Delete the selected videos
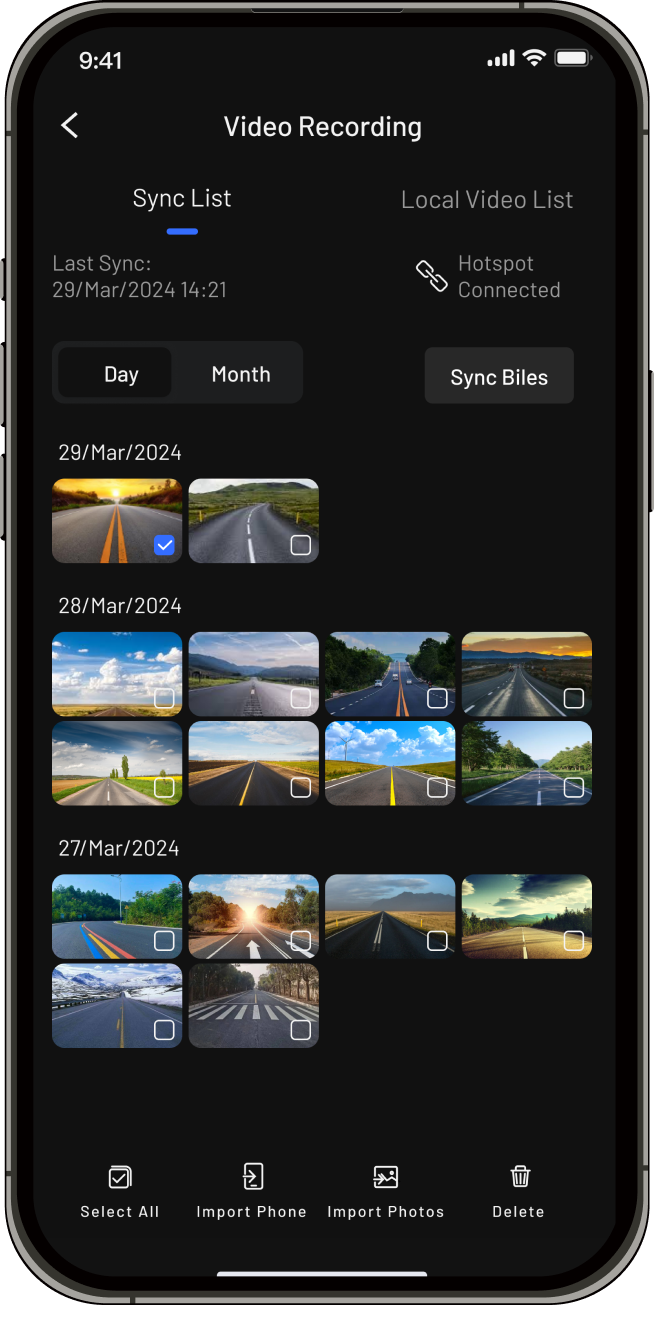The width and height of the screenshot is (654, 1317). click(x=519, y=1190)
